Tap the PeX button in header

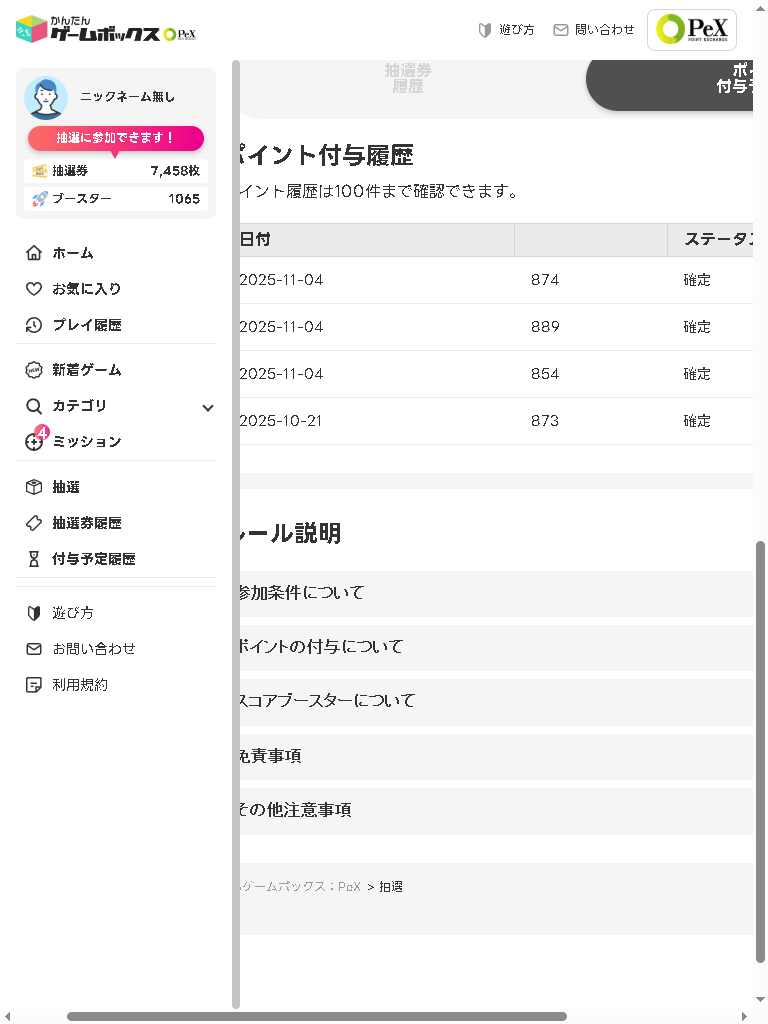[x=692, y=30]
